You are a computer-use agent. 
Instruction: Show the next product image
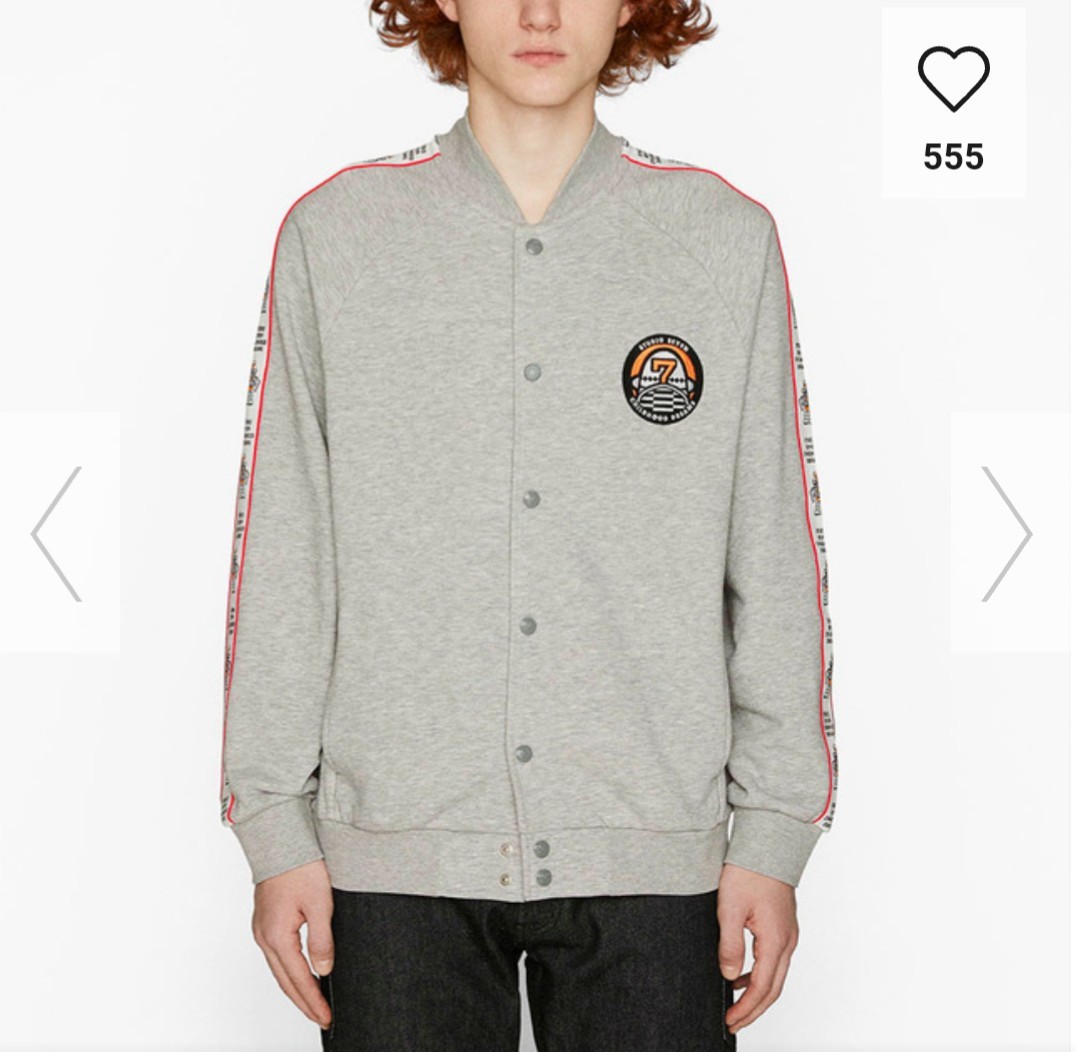(1006, 533)
